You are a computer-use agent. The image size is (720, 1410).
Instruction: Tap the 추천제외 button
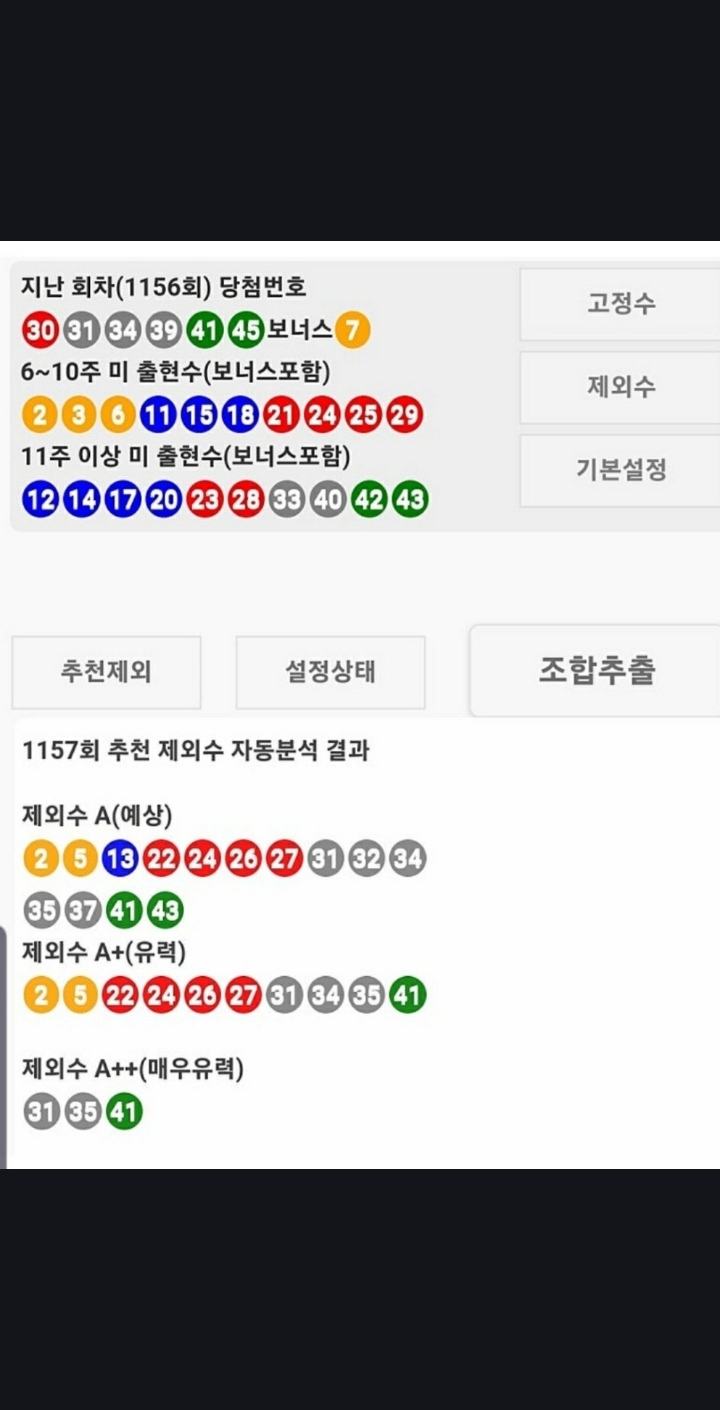tap(106, 672)
